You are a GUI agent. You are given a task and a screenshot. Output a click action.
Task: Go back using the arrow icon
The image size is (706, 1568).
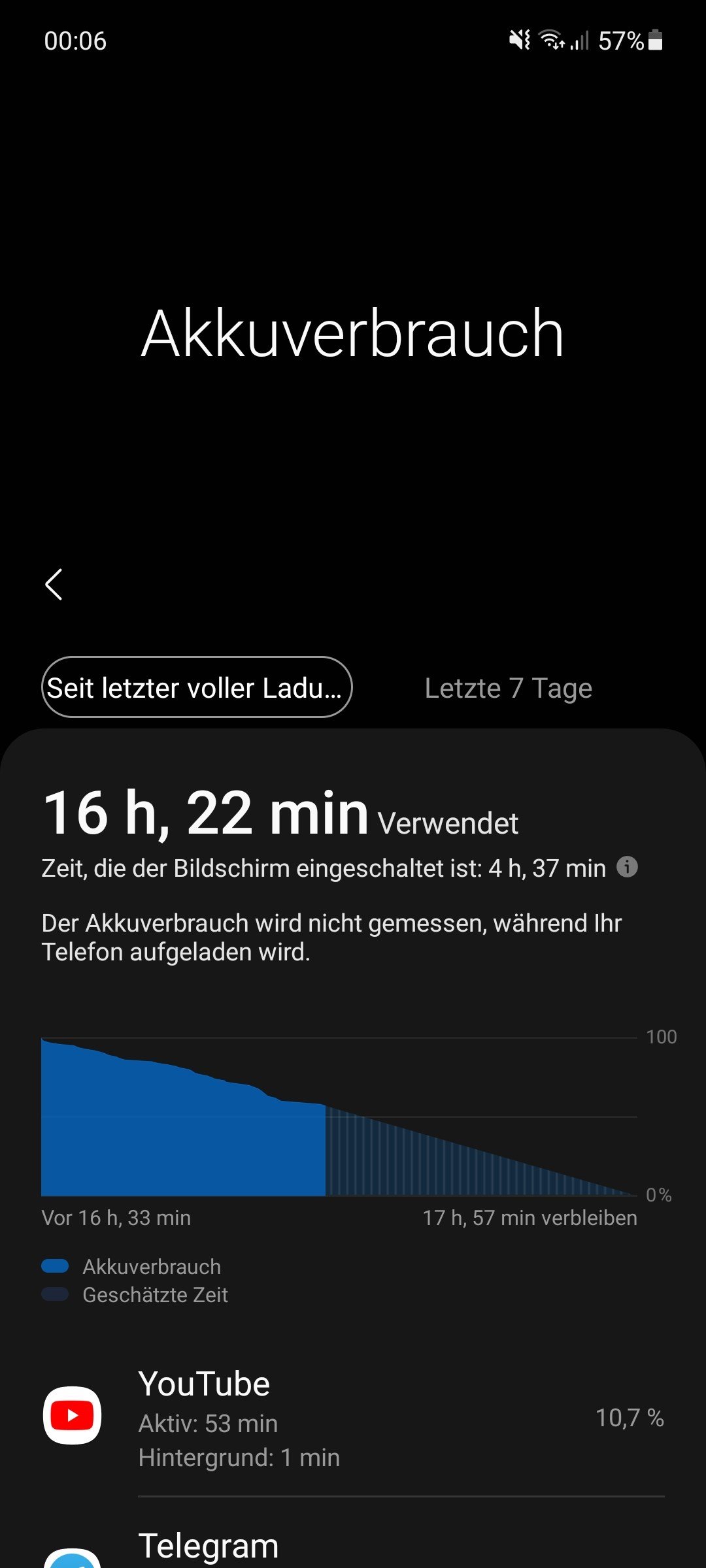tap(54, 584)
